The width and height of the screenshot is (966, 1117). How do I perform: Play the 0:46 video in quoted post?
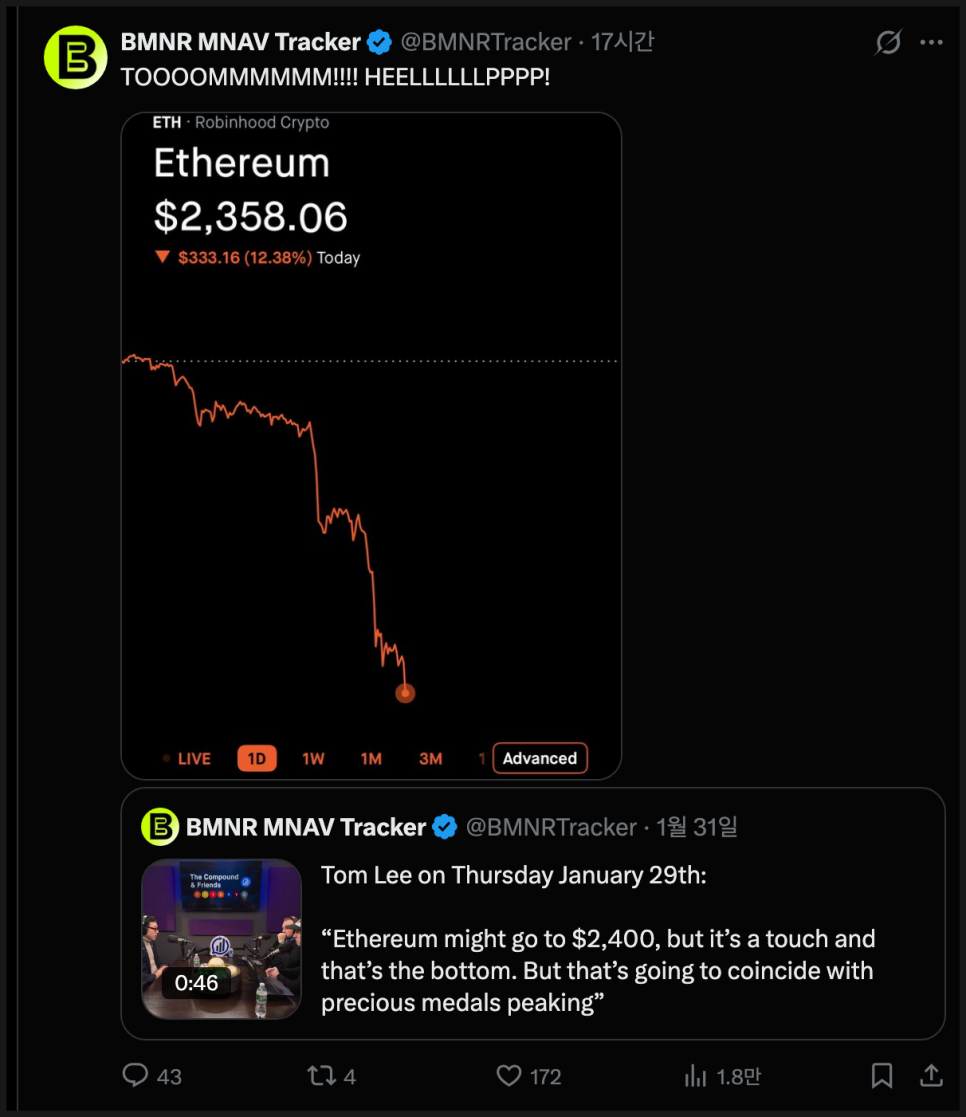[x=221, y=939]
